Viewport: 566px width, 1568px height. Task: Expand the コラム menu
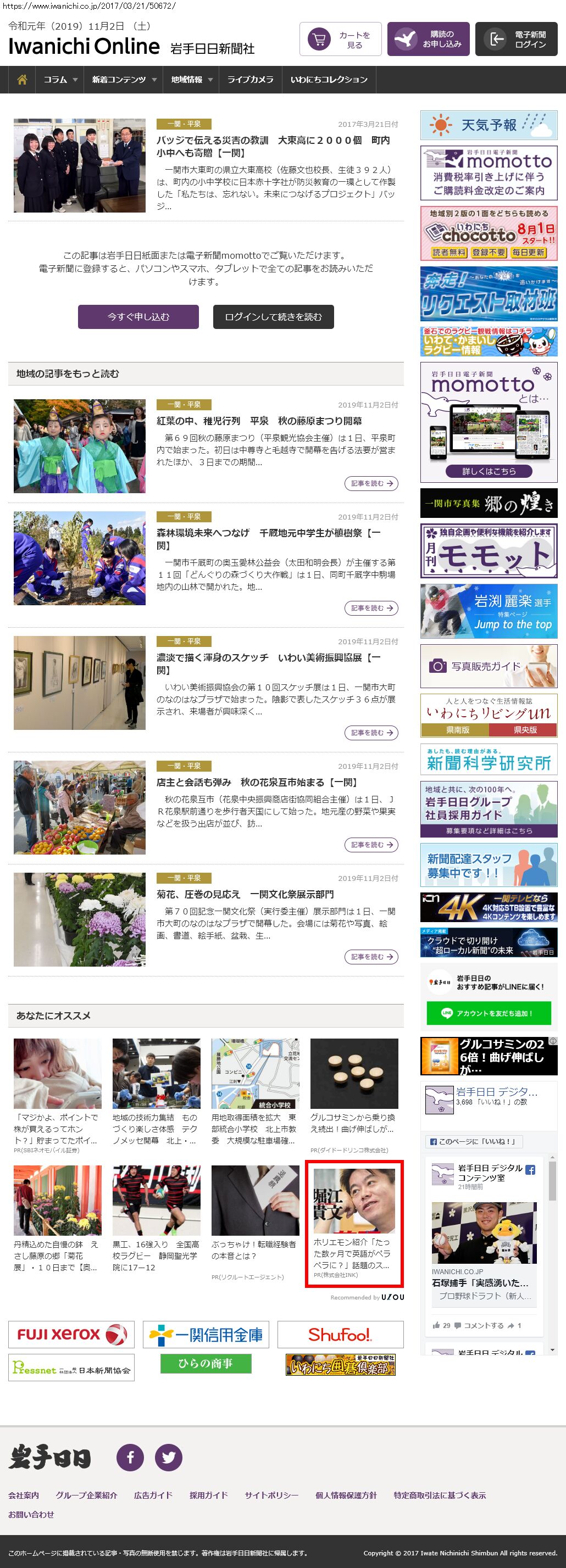click(60, 80)
